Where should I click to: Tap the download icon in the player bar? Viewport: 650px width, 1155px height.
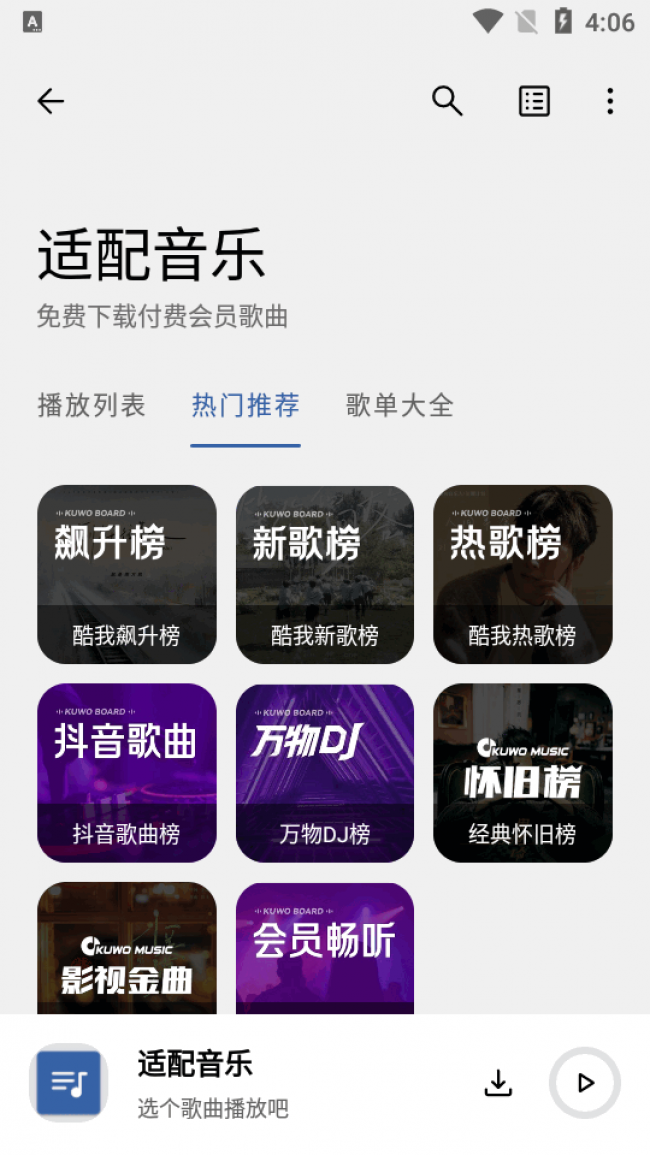coord(498,1083)
